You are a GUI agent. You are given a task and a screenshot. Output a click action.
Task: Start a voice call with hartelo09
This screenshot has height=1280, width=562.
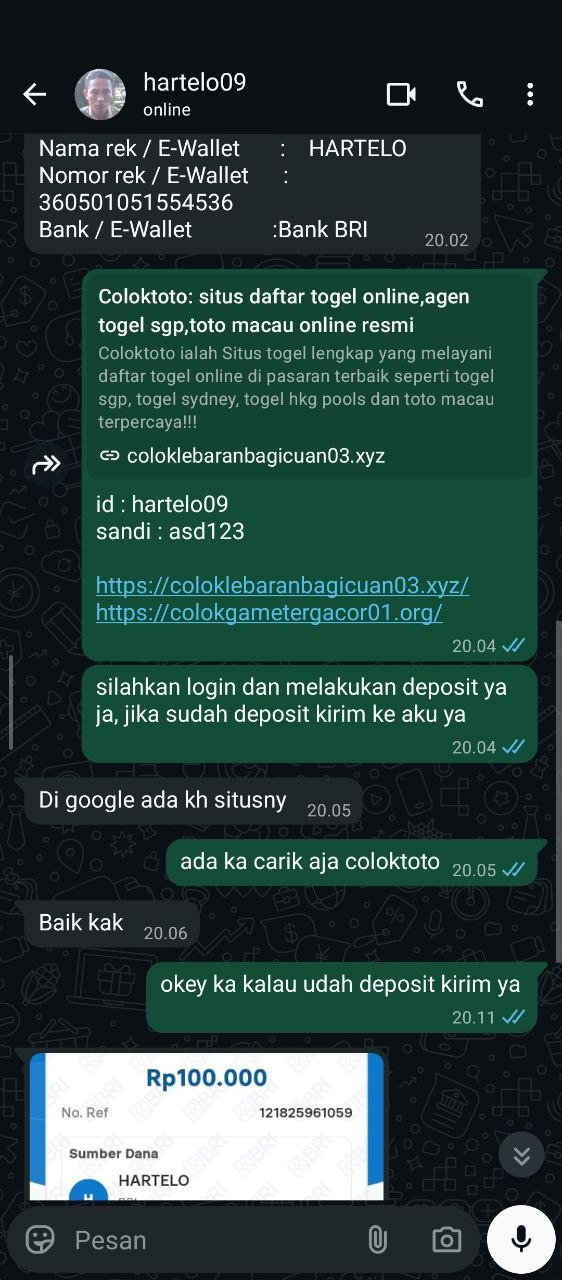[469, 94]
